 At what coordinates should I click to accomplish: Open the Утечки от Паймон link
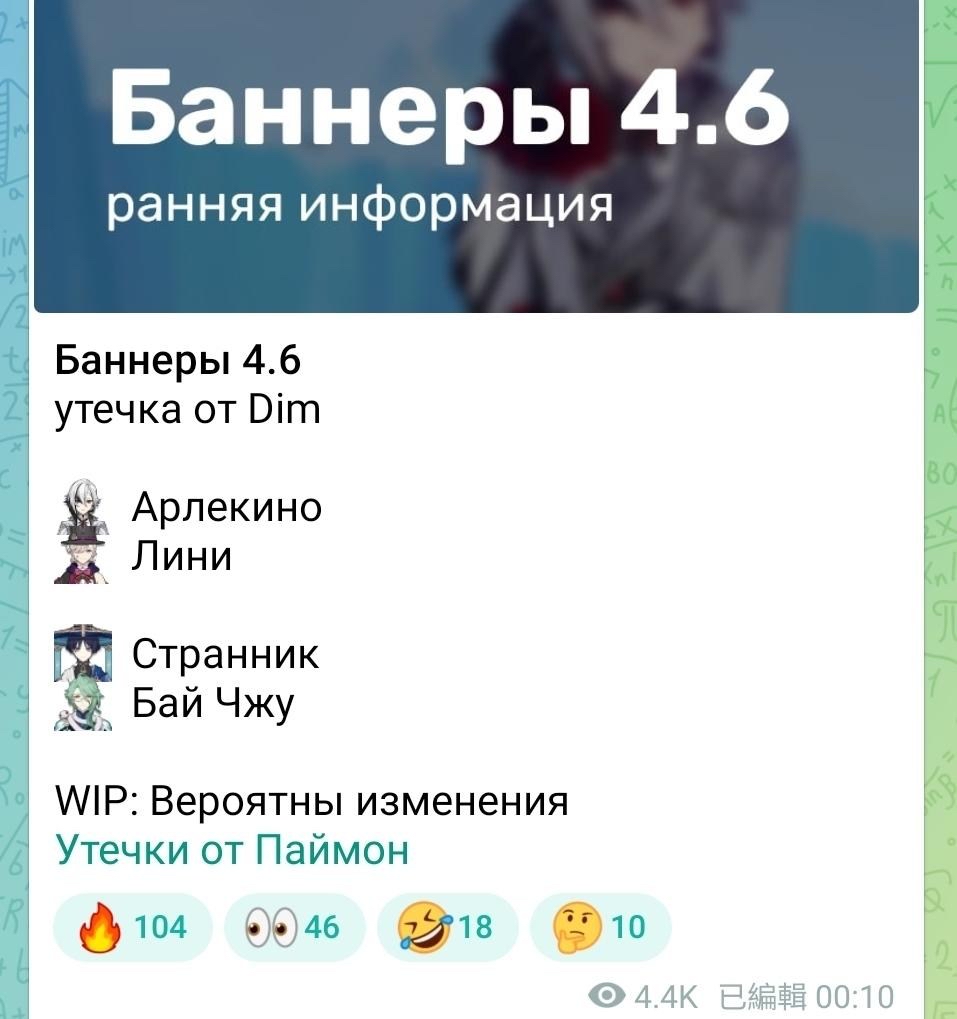pos(232,850)
